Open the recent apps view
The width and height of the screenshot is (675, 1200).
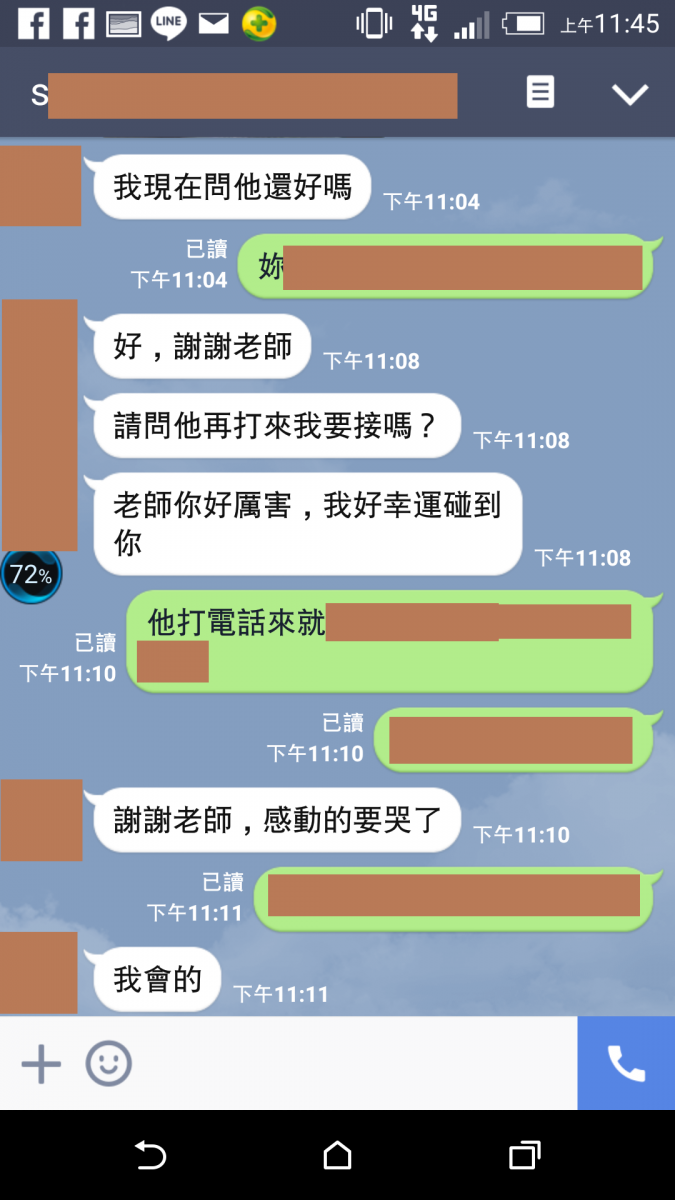[x=524, y=1156]
